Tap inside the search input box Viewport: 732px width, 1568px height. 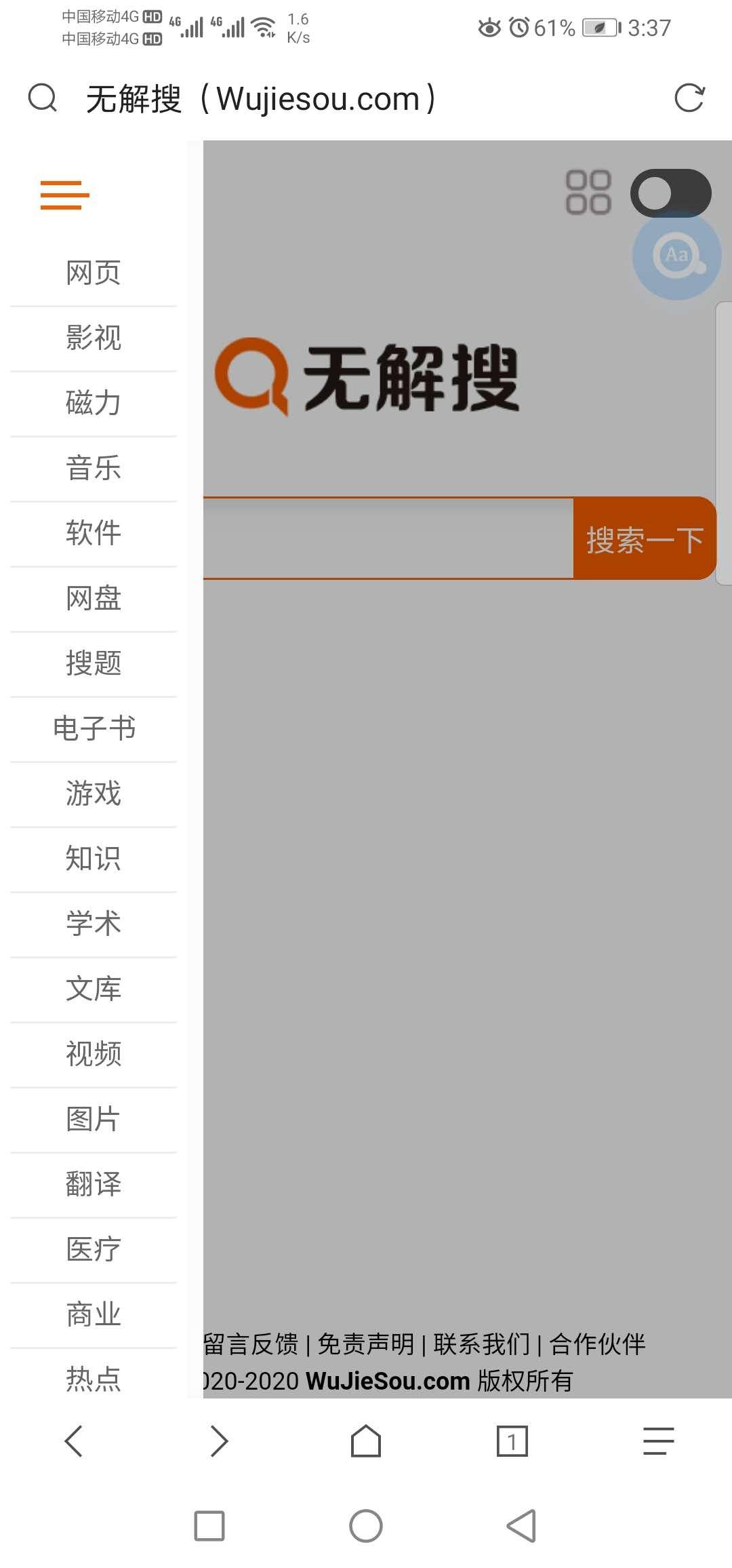(386, 539)
